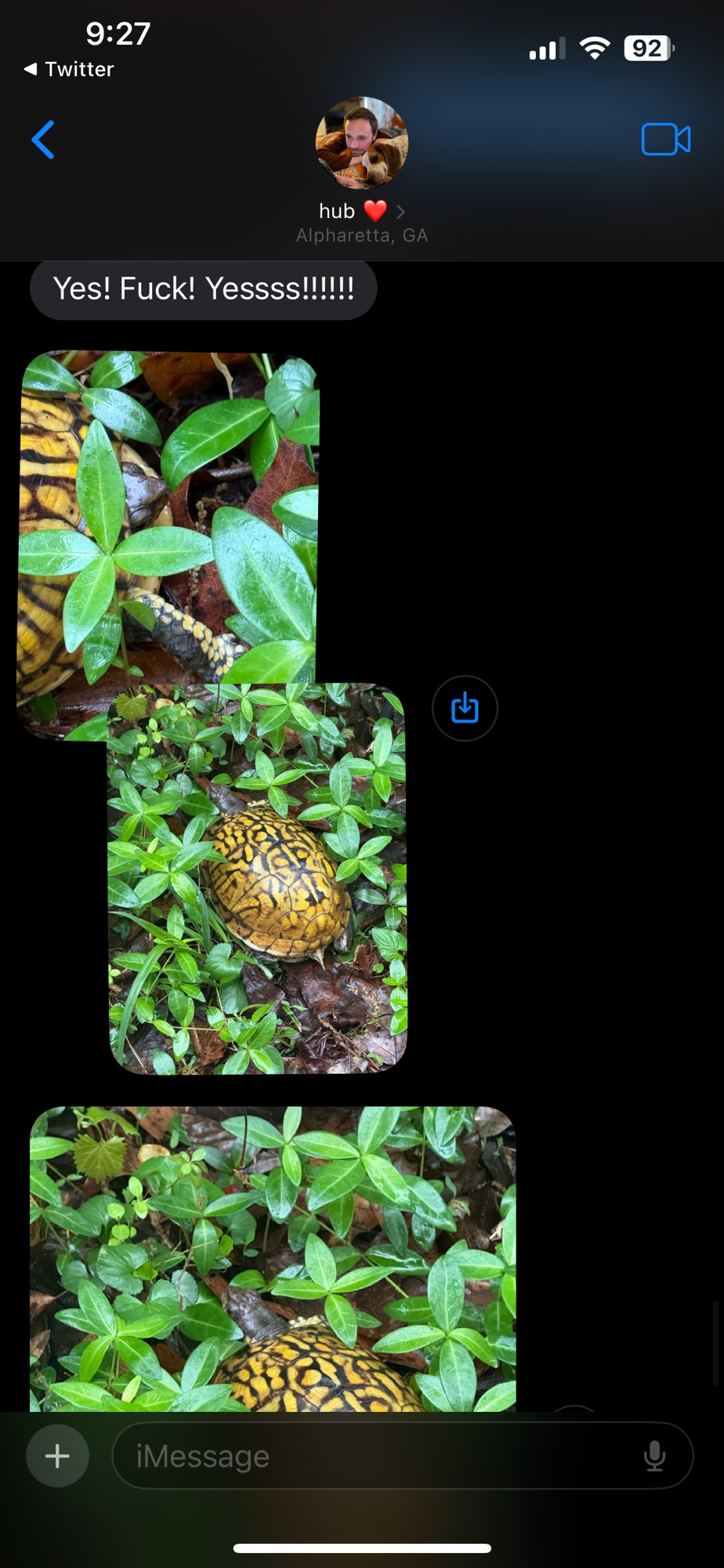The height and width of the screenshot is (1568, 724).
Task: Focus the iMessage text field
Action: click(376, 1456)
